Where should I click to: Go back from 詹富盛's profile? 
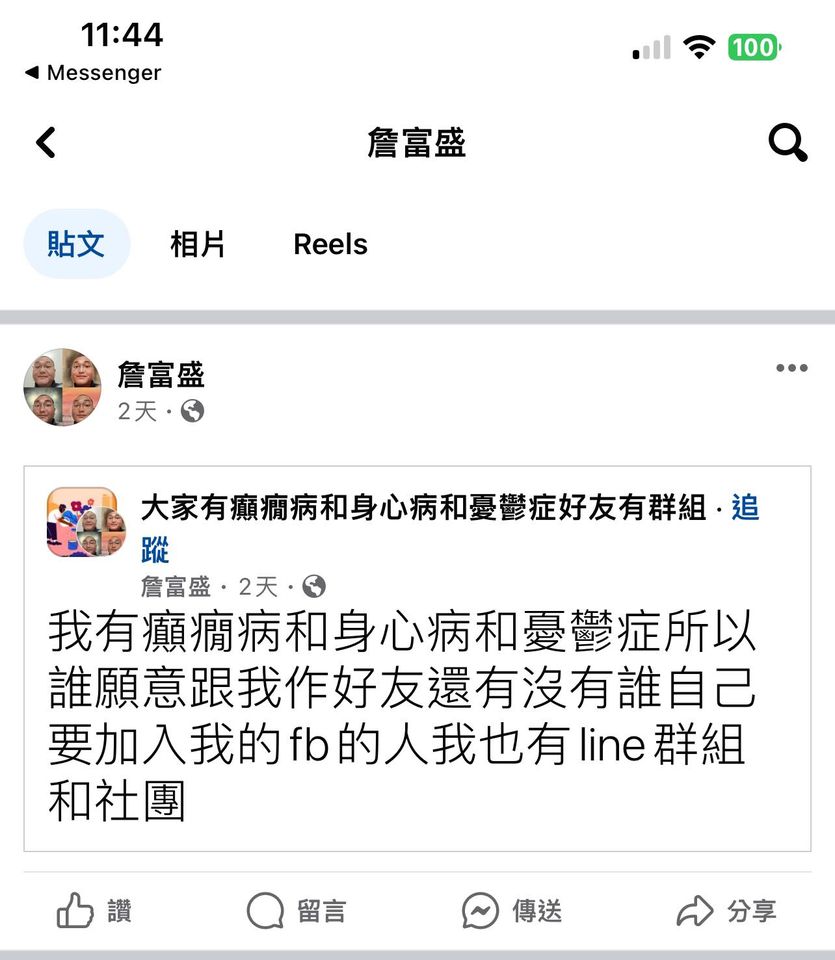tap(46, 143)
